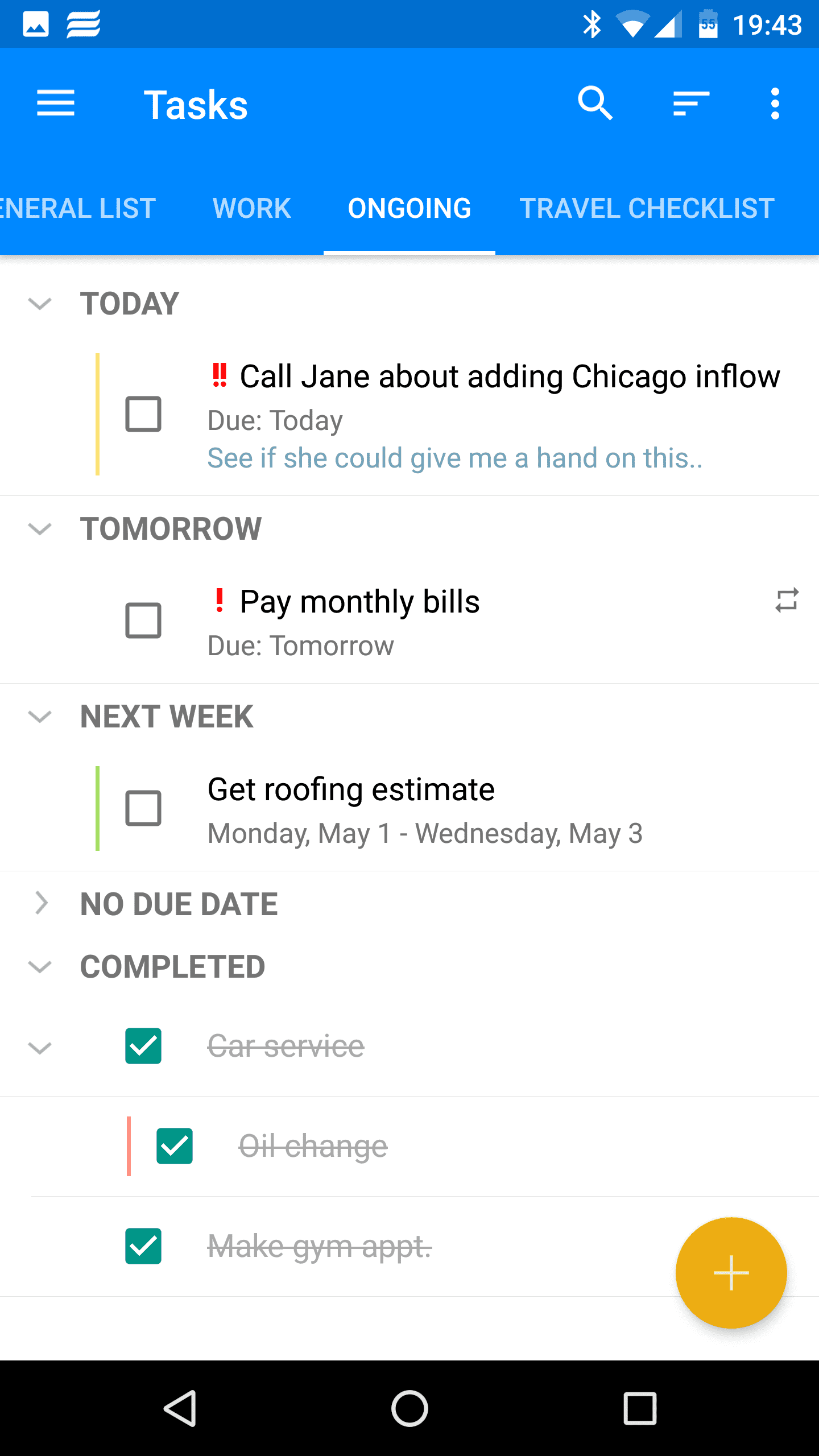Go back using system navigation
The width and height of the screenshot is (819, 1456).
(x=181, y=1408)
